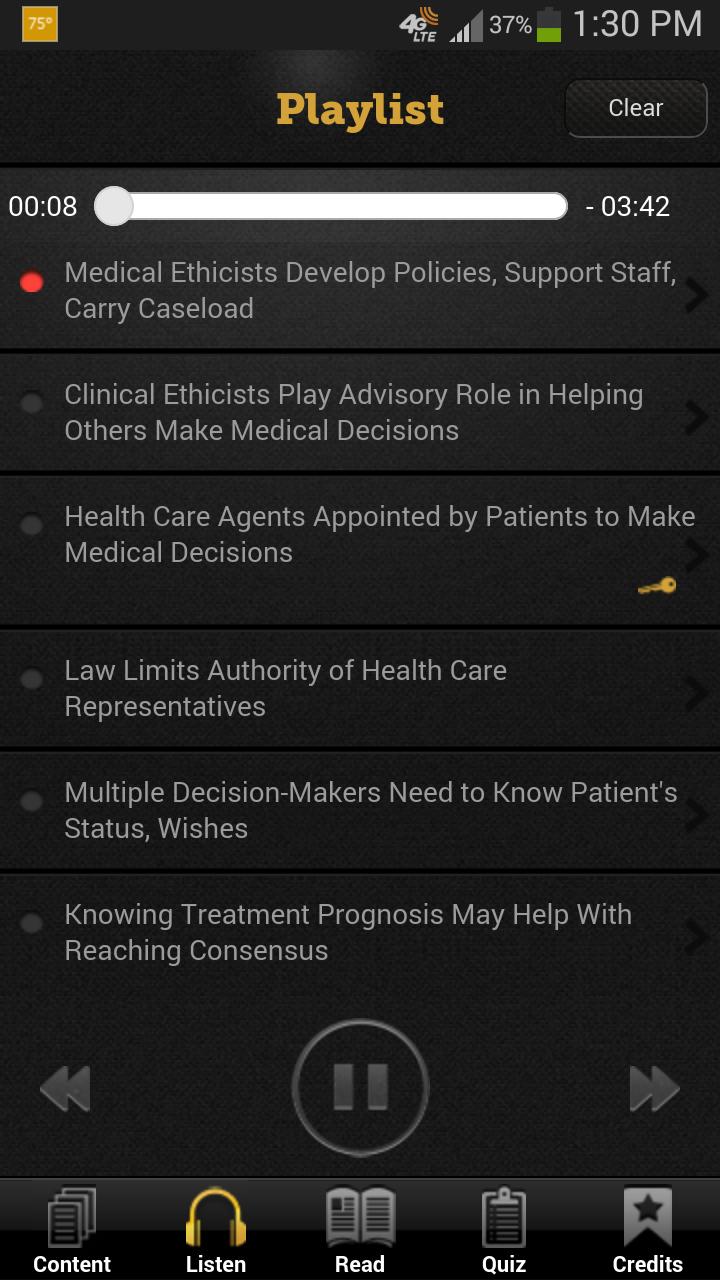The height and width of the screenshot is (1280, 720).
Task: Switch to the Read tab
Action: tap(360, 1232)
